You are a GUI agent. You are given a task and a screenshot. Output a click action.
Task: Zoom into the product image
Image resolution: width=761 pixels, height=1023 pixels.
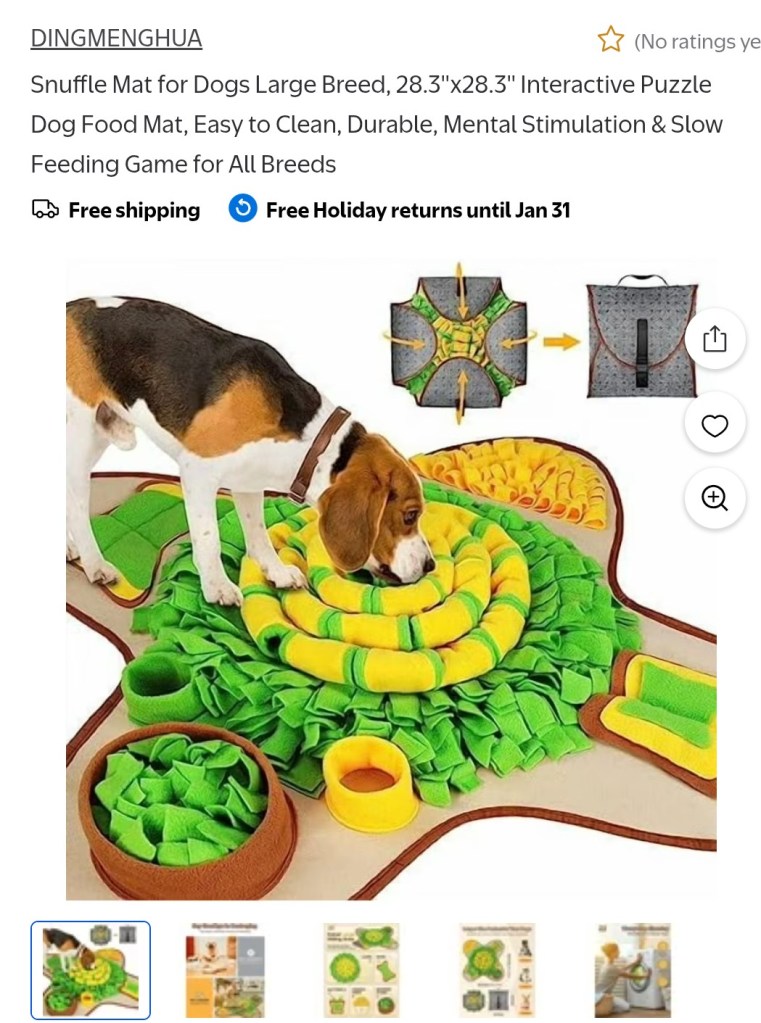click(714, 498)
